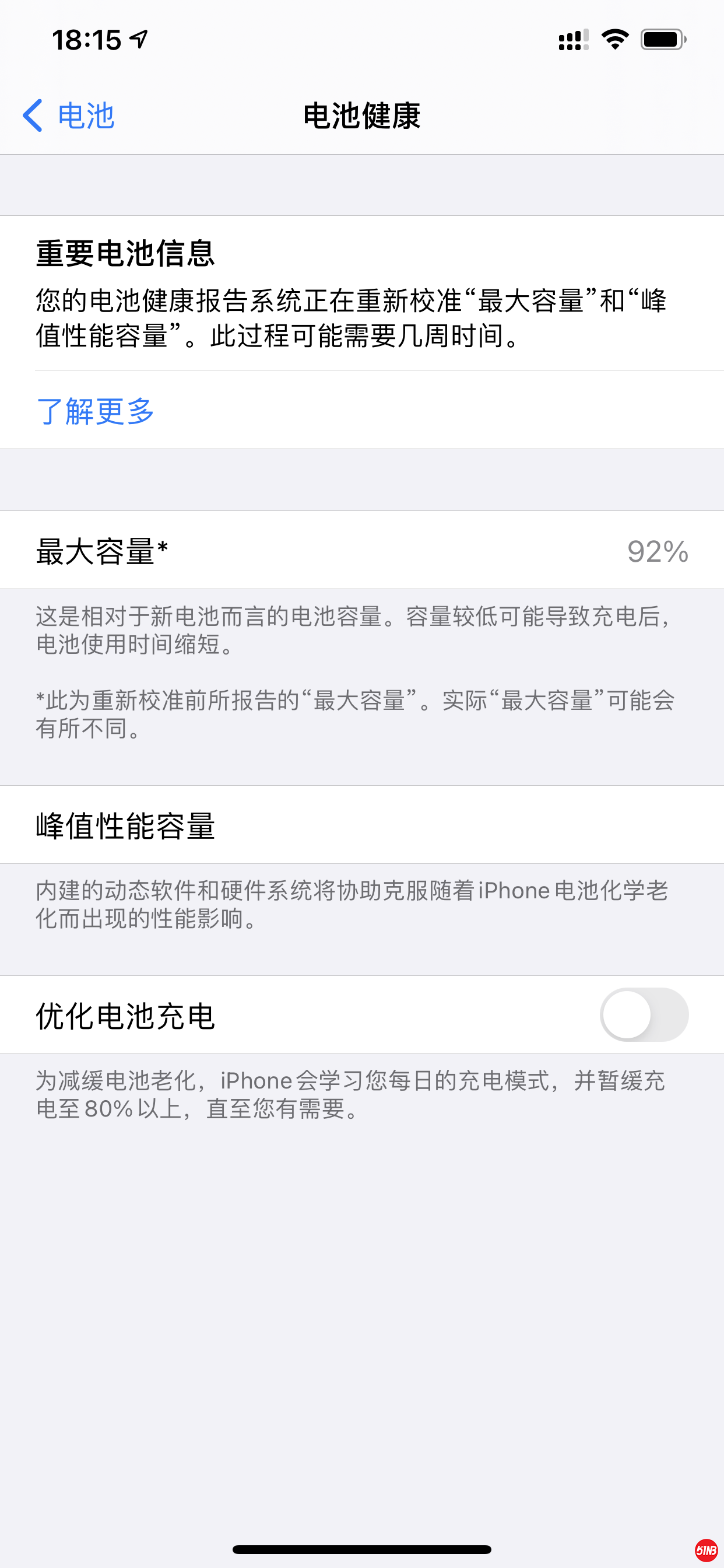Enable the 优化电池充电 switch

pyautogui.click(x=643, y=1014)
